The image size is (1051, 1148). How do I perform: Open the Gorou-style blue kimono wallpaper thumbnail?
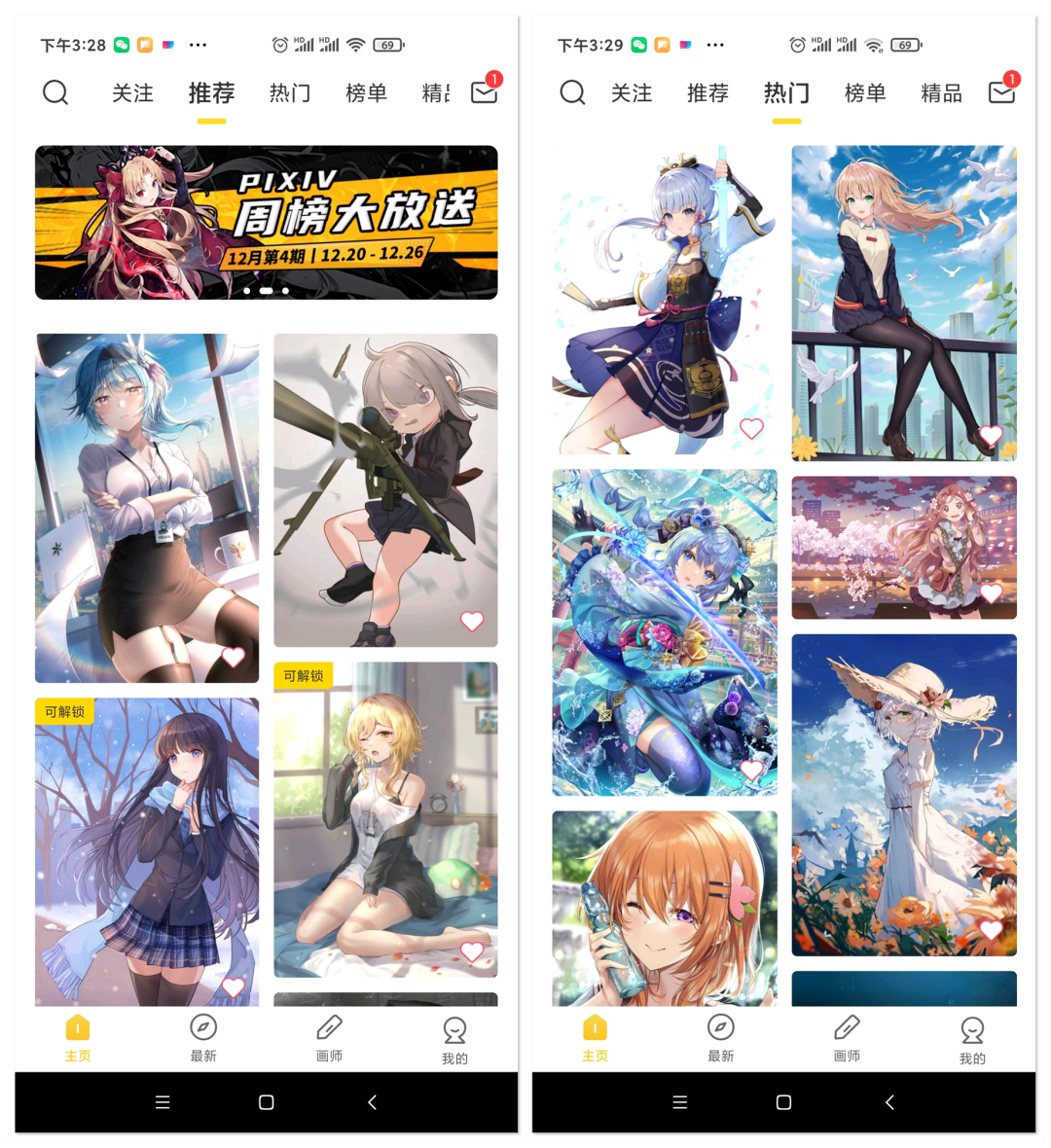pyautogui.click(x=665, y=634)
